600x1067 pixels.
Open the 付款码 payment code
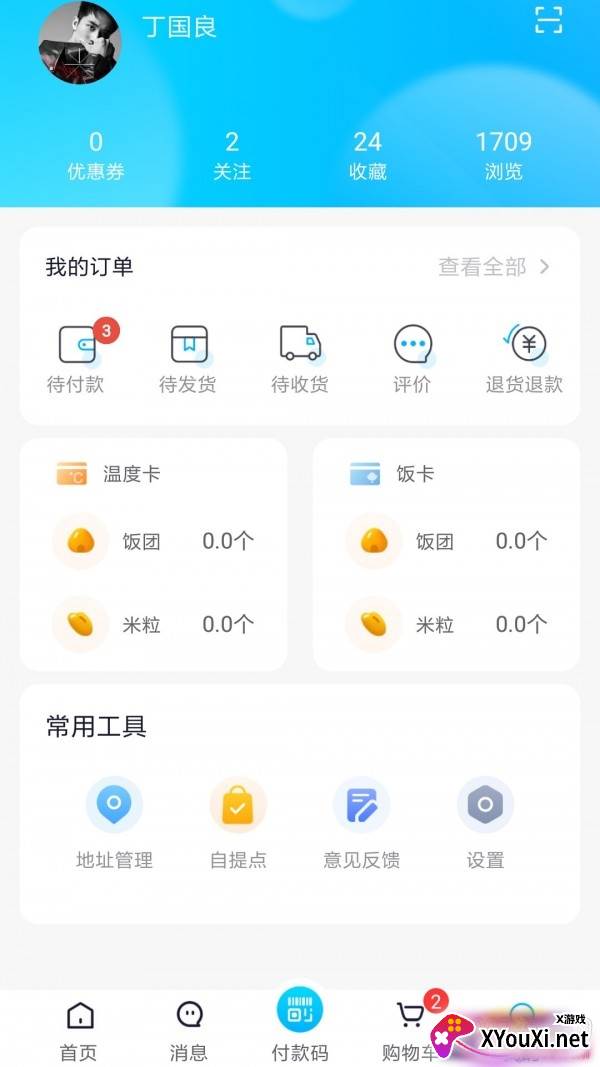click(300, 1025)
